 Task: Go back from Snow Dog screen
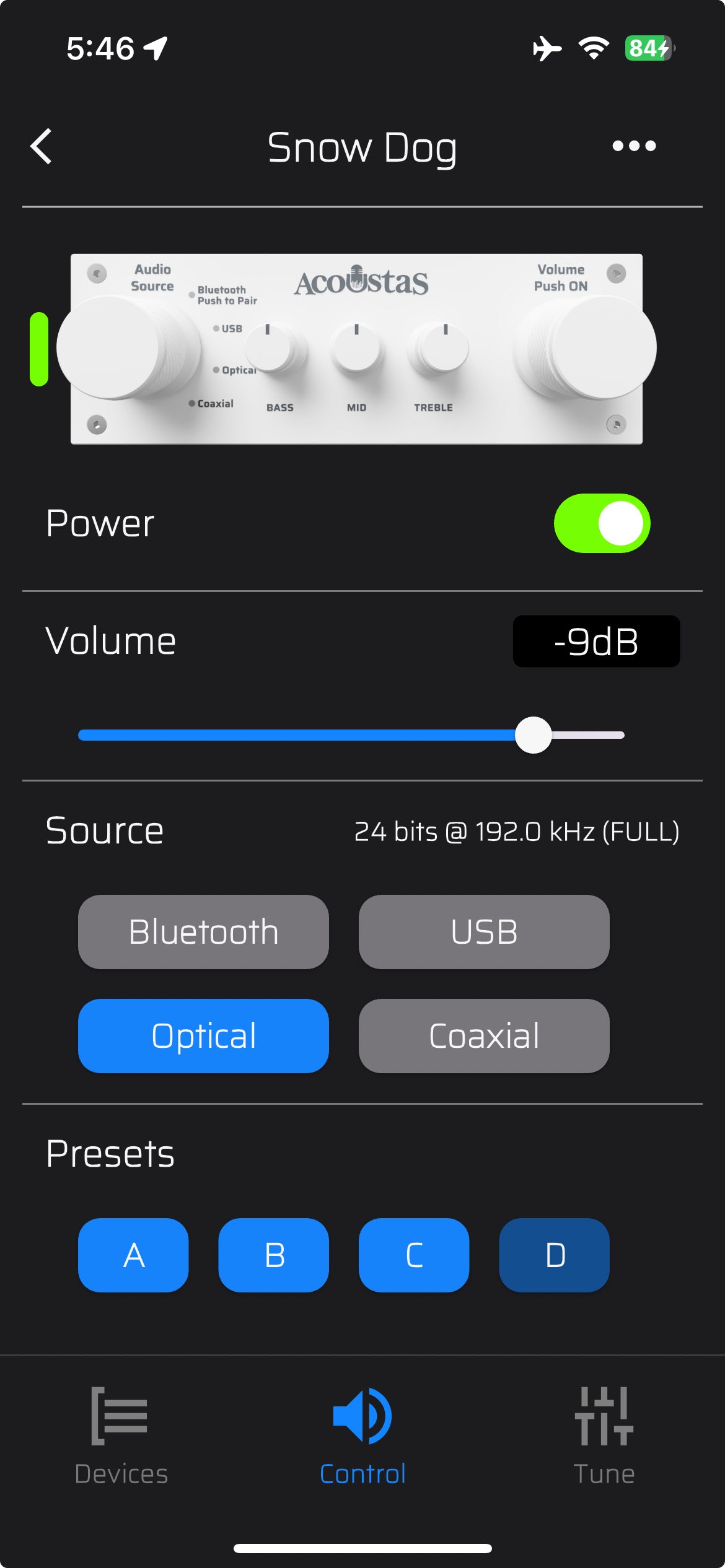point(42,147)
